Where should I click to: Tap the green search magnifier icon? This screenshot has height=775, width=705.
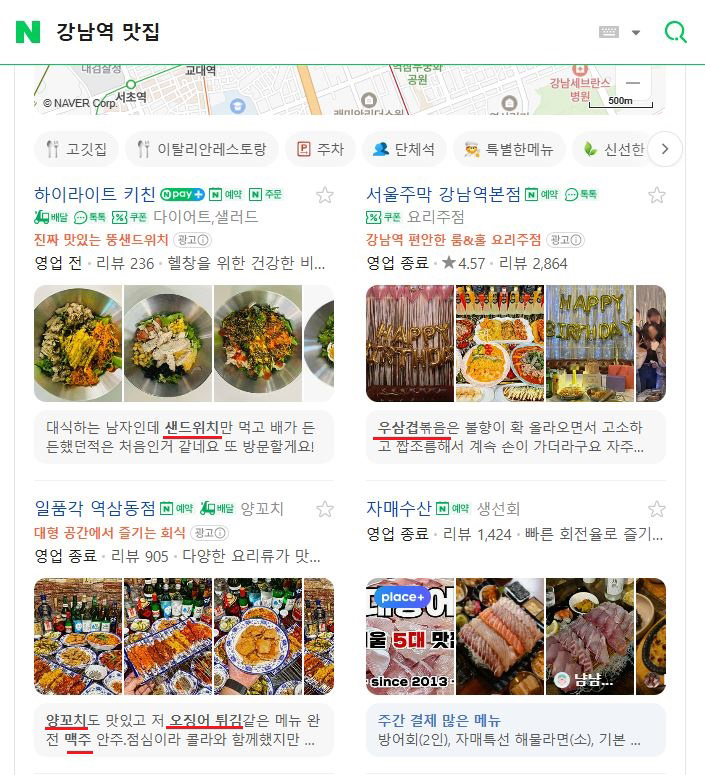click(676, 32)
